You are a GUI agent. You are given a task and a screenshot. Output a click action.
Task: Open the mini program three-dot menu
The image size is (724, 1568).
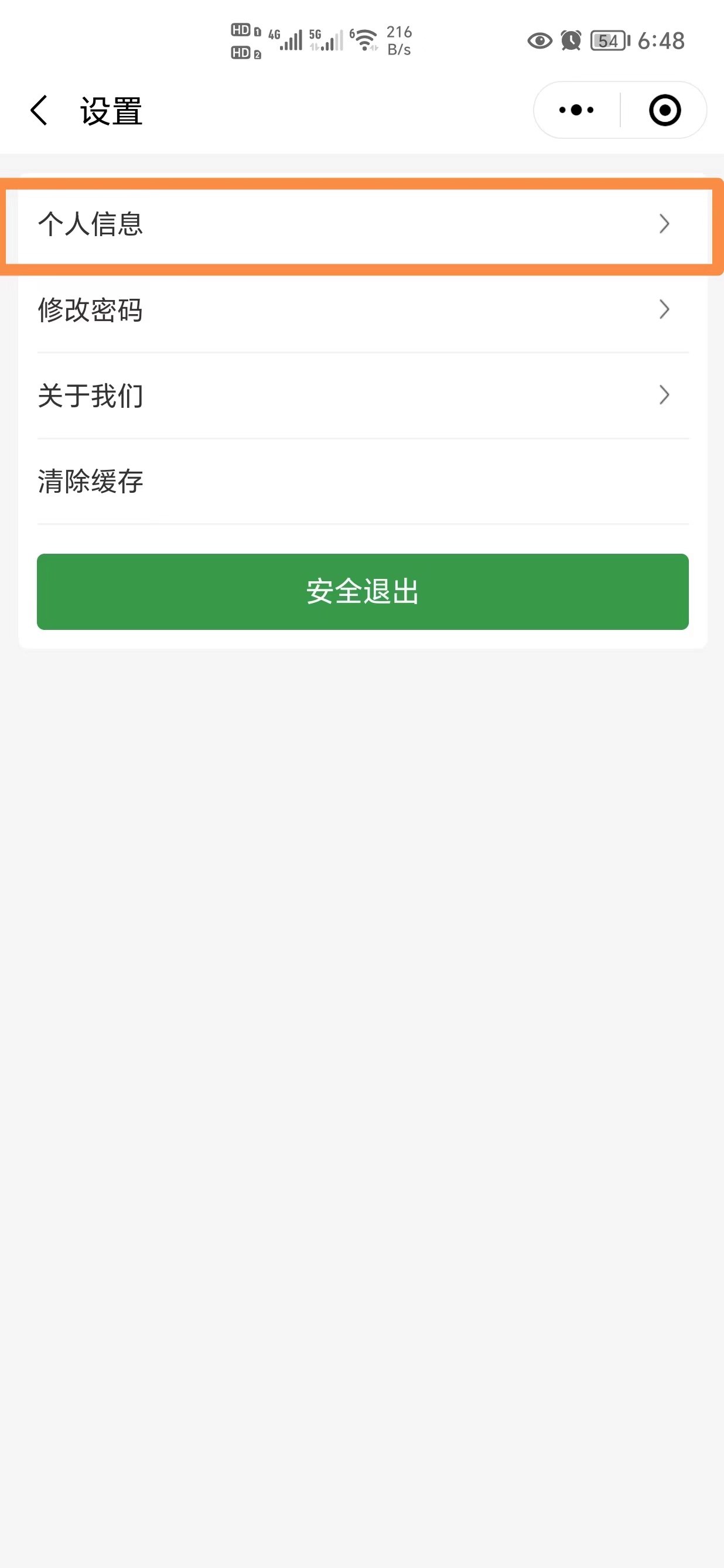point(576,110)
